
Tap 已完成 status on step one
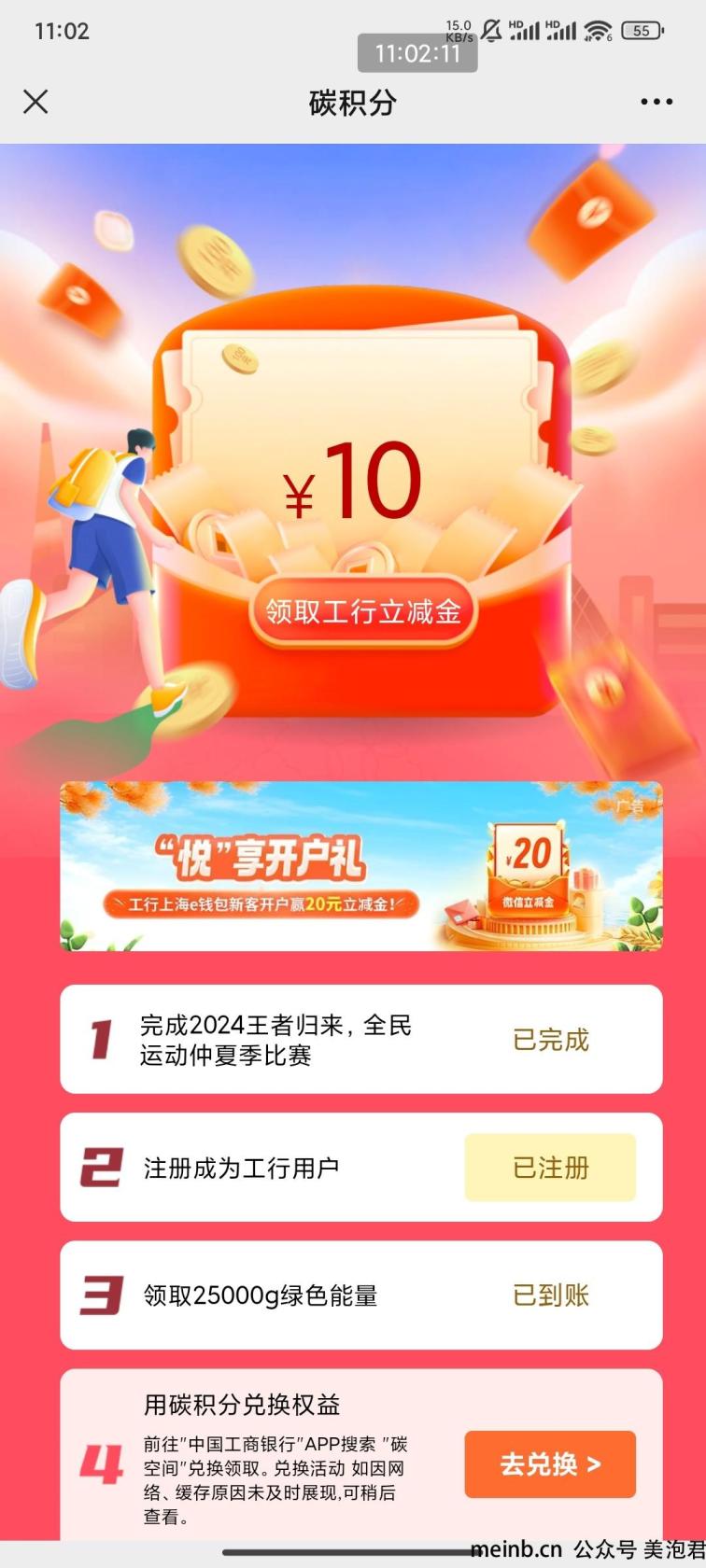coord(551,1040)
